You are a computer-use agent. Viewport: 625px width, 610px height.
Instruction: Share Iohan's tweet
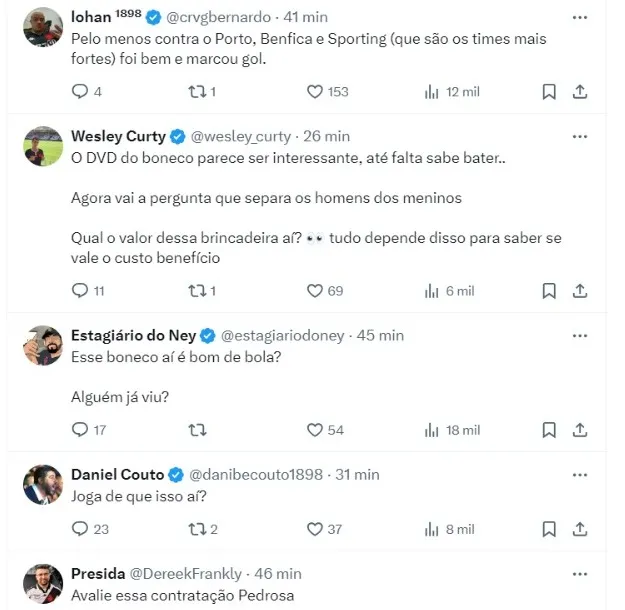click(579, 91)
